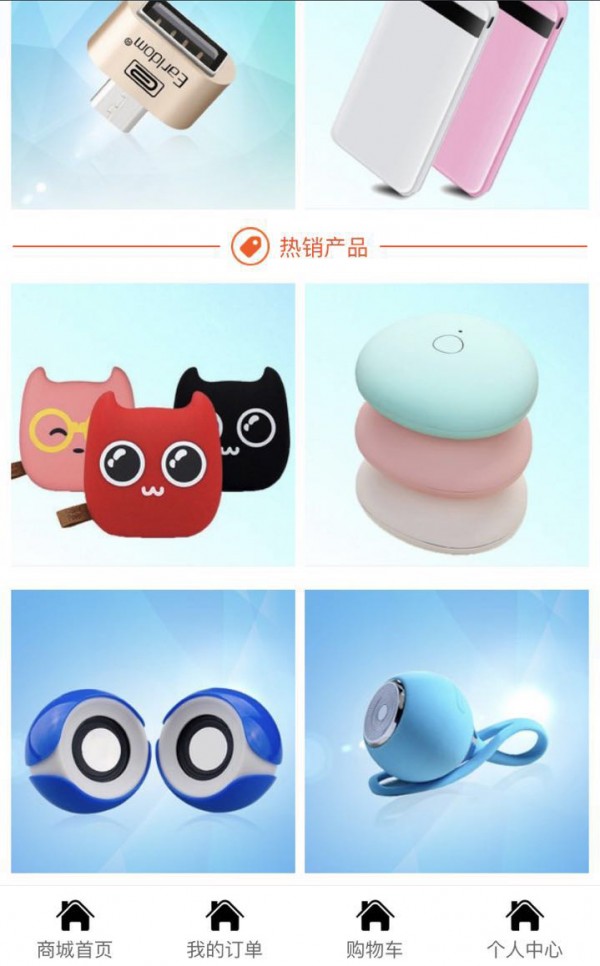Viewport: 600px width, 966px height.
Task: Open the stacked pastel pebble product
Action: click(447, 425)
